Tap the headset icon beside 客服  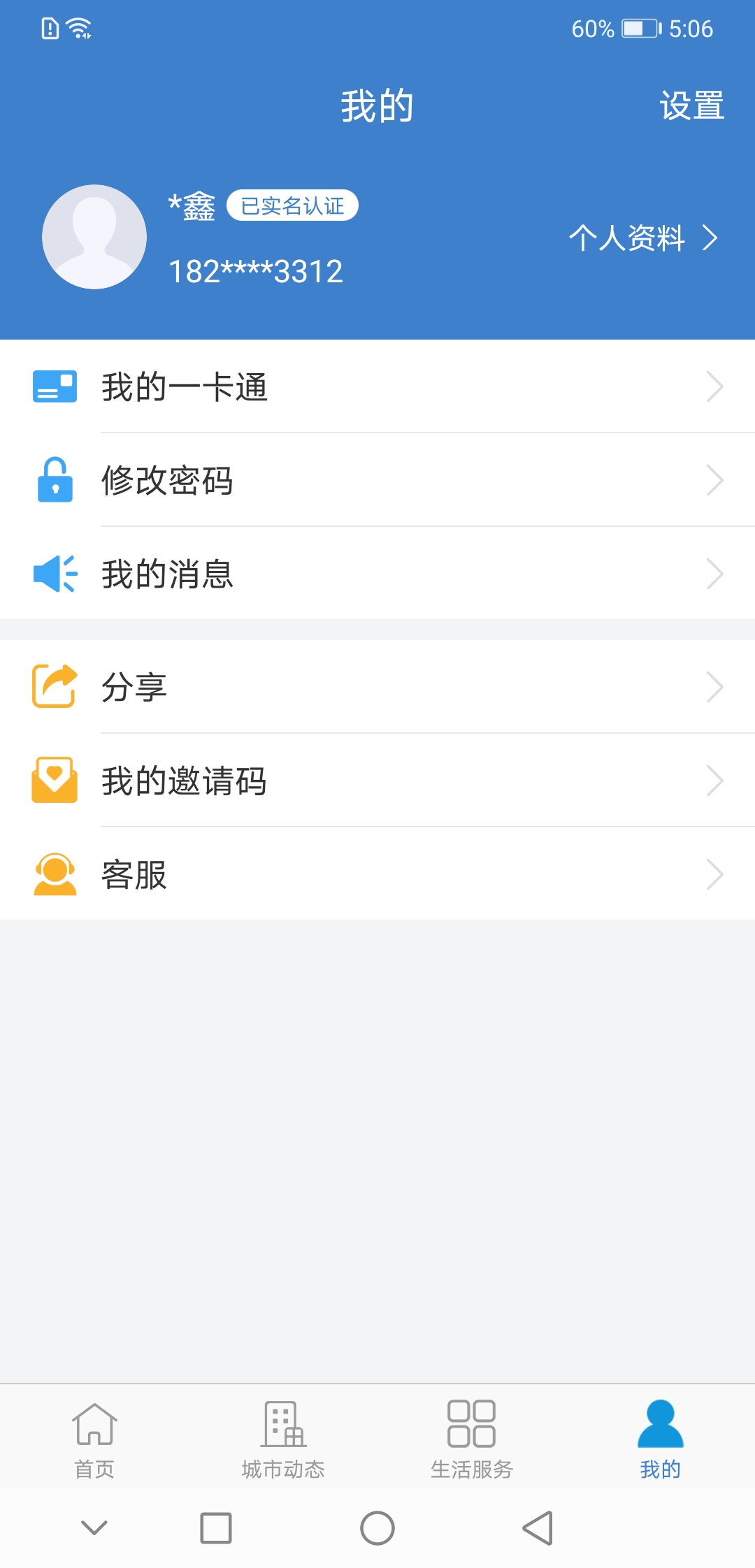point(54,874)
